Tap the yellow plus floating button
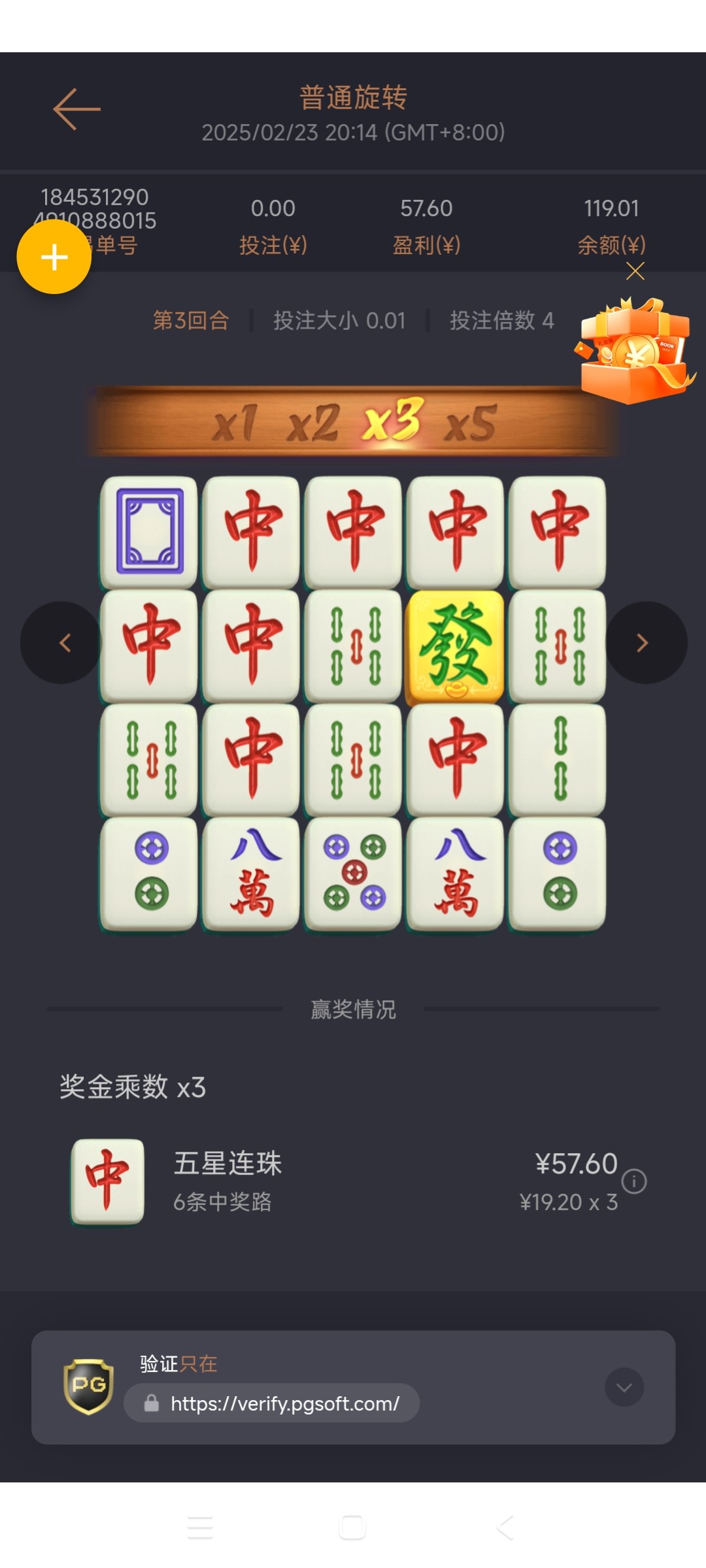The width and height of the screenshot is (706, 1568). click(x=54, y=257)
